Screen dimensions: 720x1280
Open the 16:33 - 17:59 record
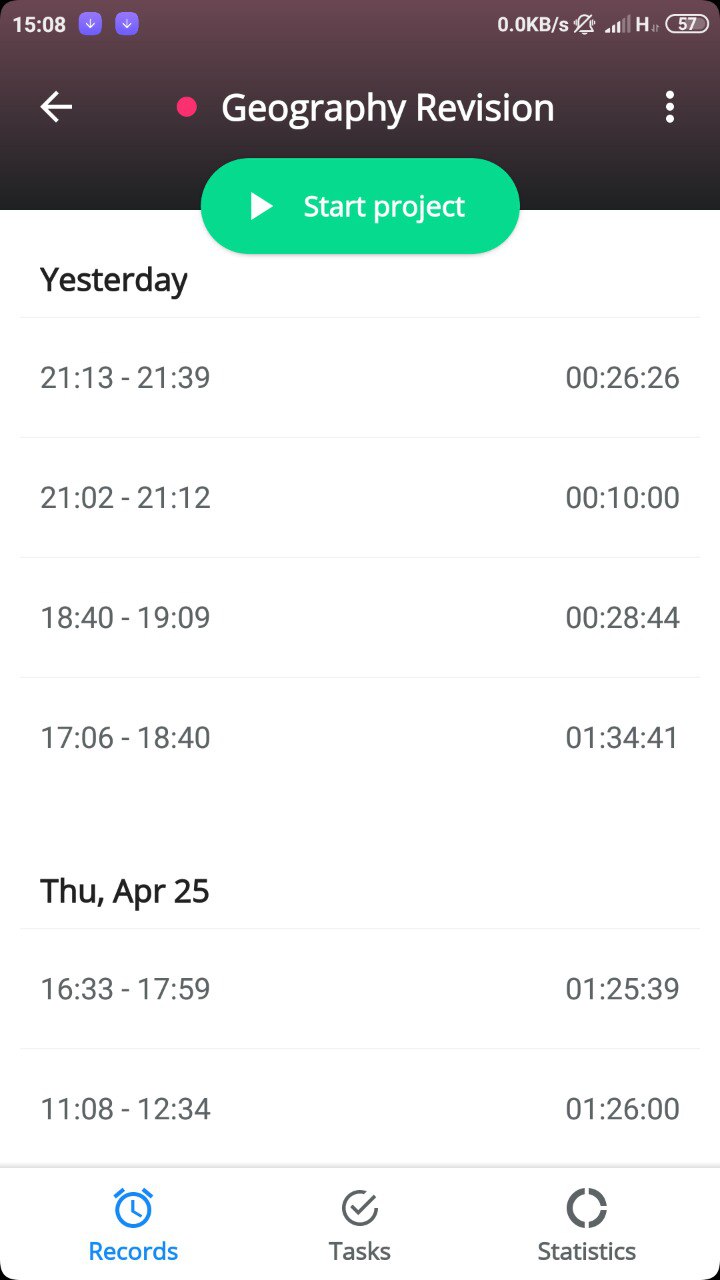(x=360, y=989)
